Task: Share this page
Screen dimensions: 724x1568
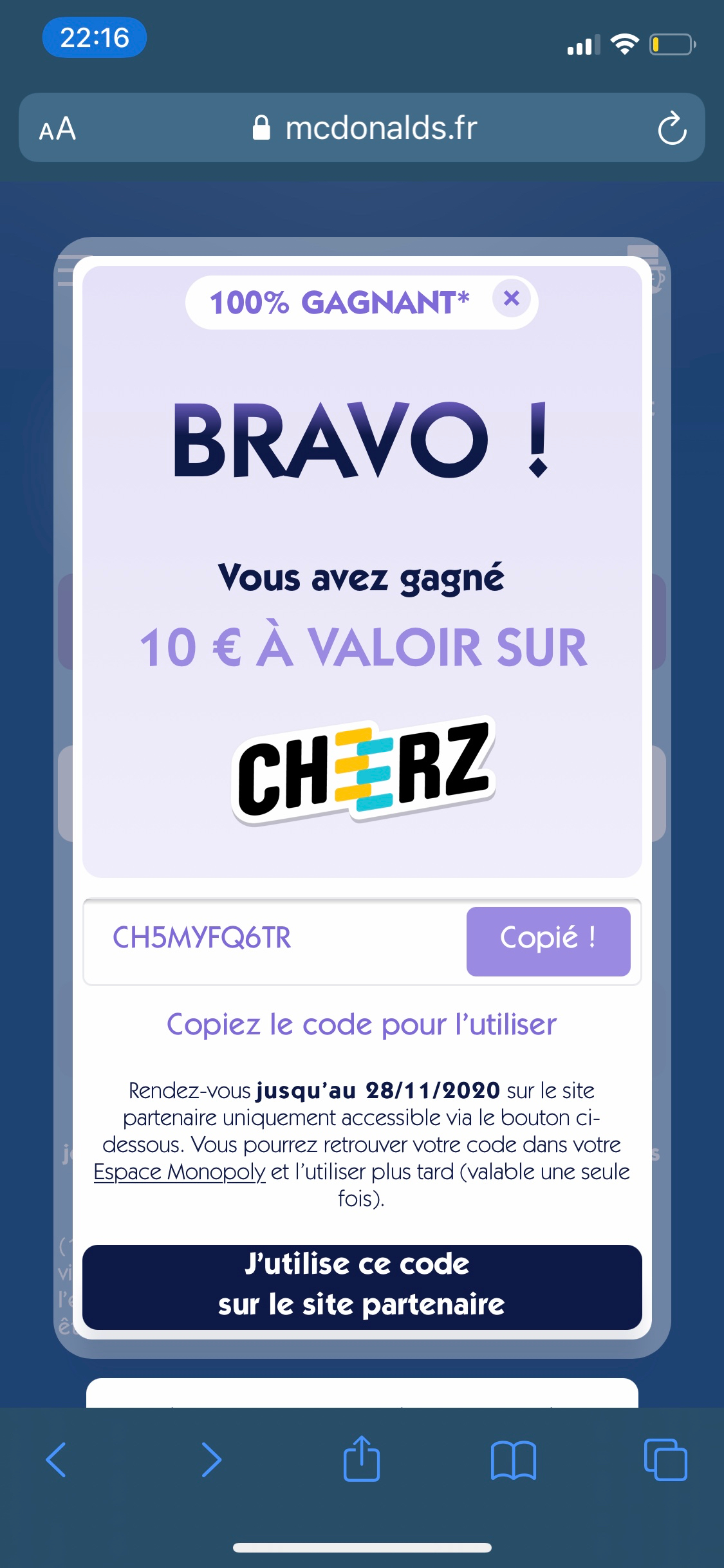Action: click(x=362, y=1458)
